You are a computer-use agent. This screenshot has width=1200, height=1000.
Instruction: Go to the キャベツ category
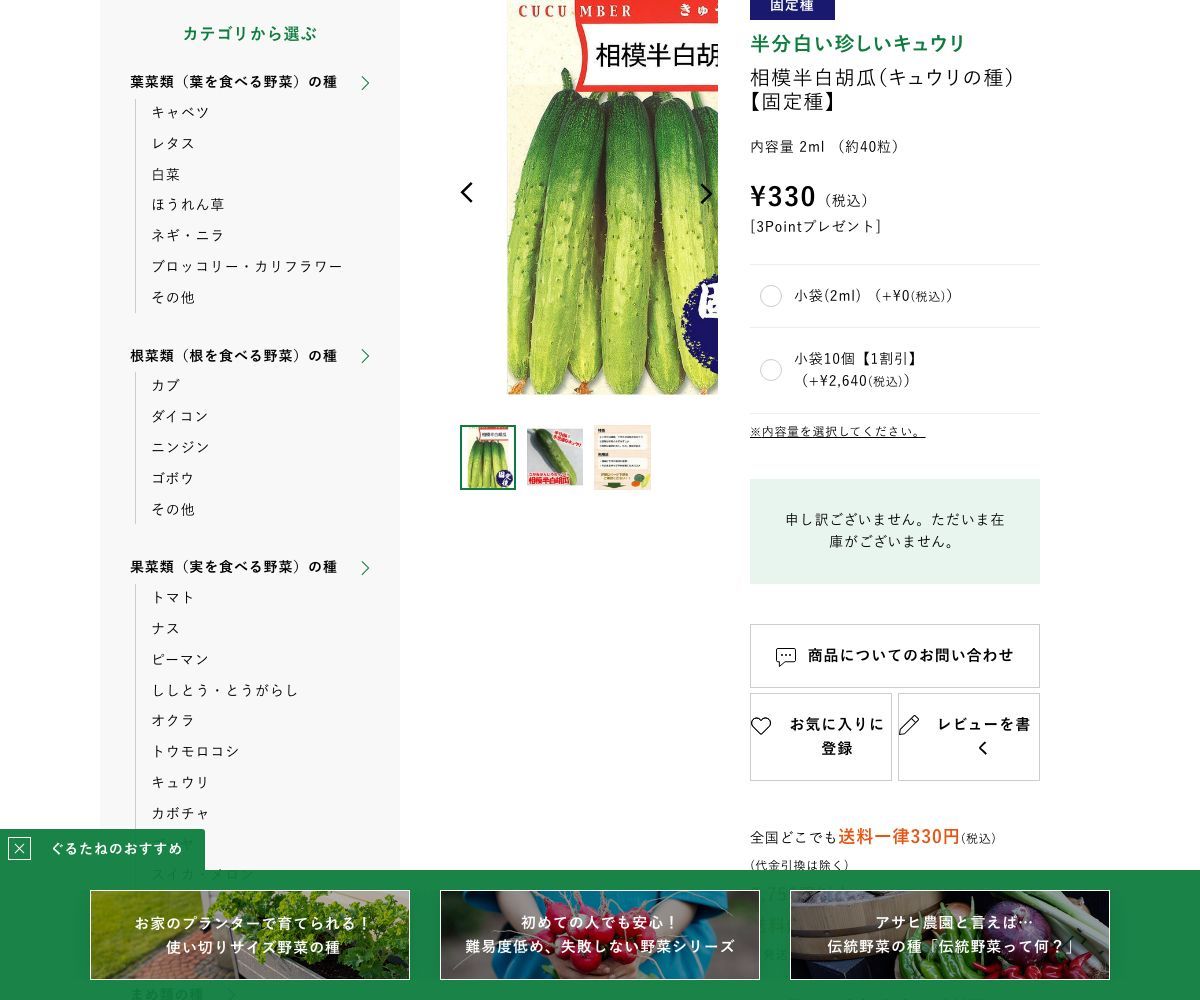tap(180, 112)
